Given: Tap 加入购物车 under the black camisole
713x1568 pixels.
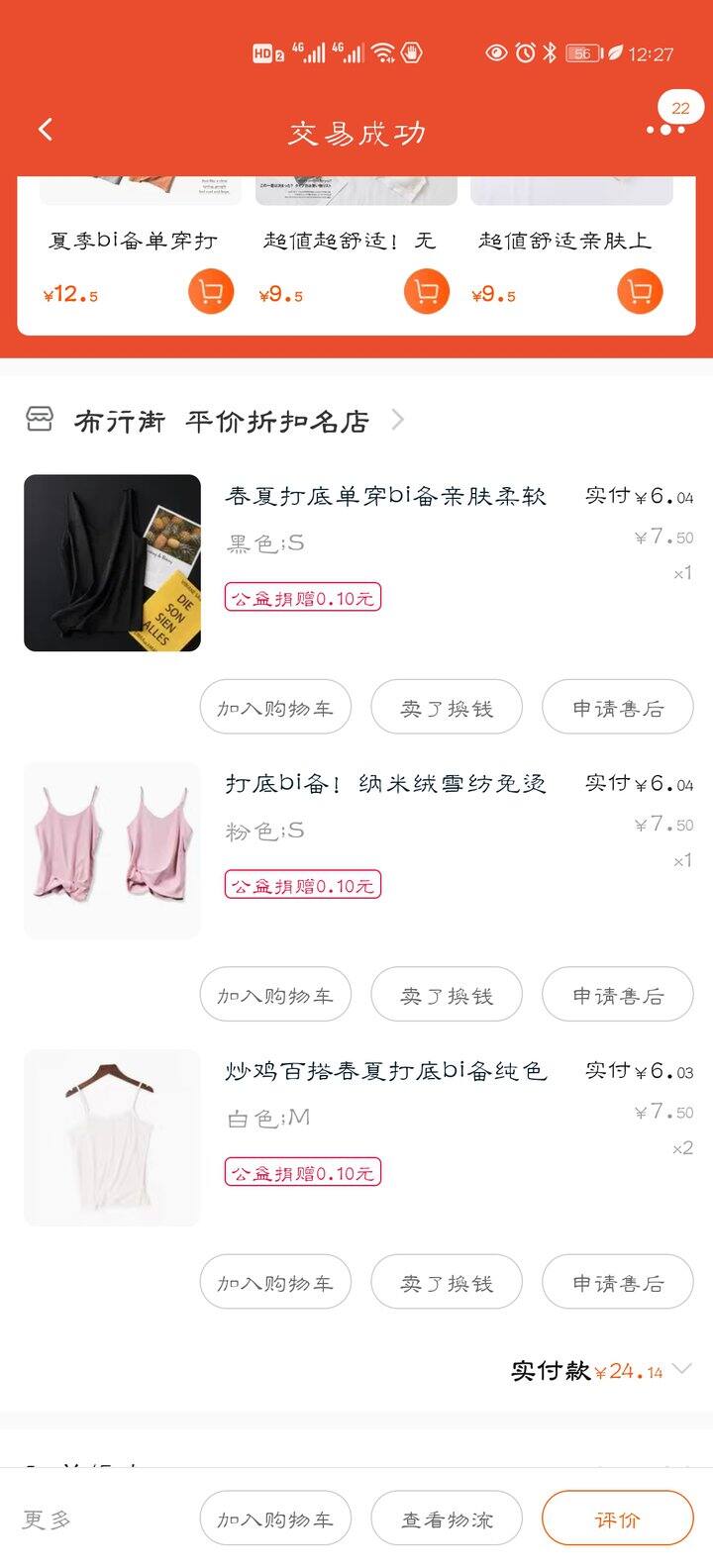Looking at the screenshot, I should [275, 707].
